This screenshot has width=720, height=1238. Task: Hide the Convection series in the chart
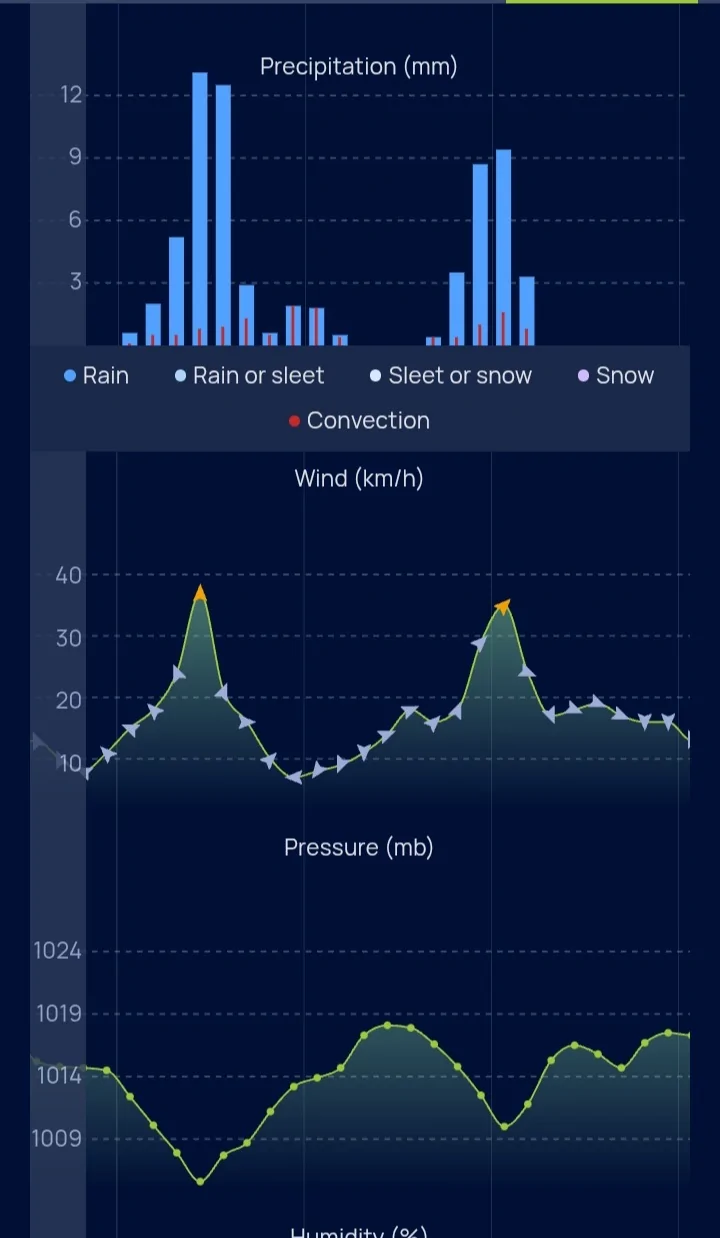pyautogui.click(x=359, y=421)
